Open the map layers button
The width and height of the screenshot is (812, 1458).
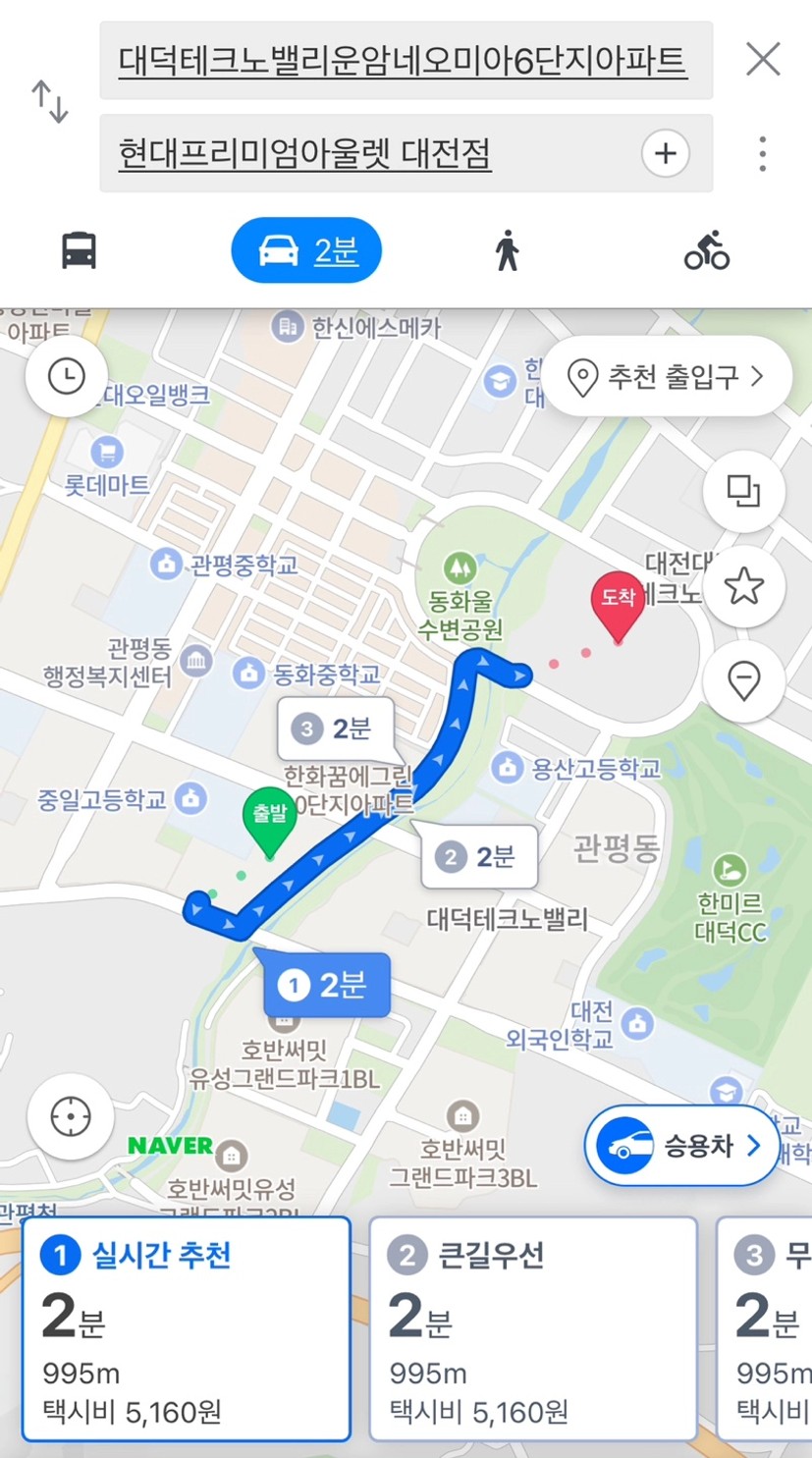744,490
